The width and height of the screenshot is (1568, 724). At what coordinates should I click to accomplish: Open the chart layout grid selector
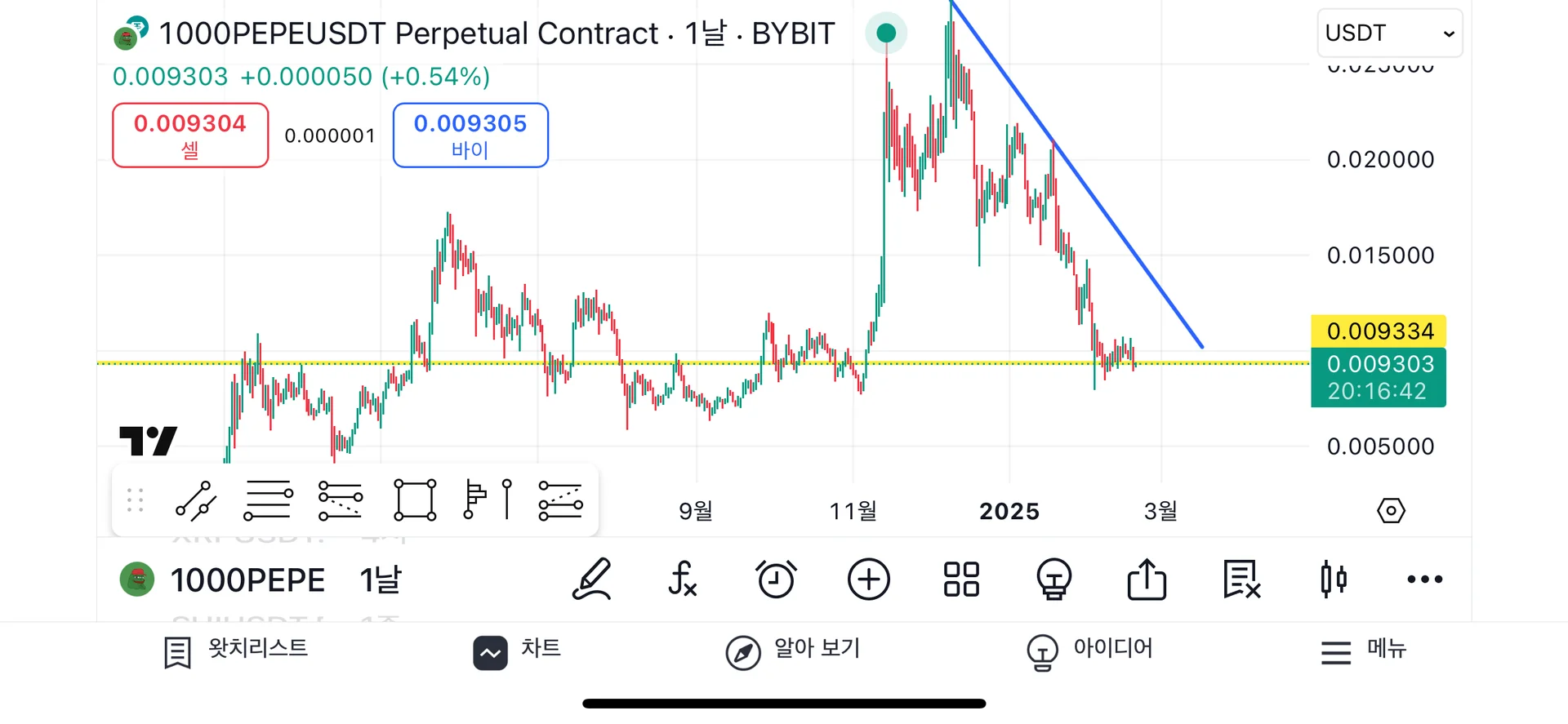click(961, 580)
